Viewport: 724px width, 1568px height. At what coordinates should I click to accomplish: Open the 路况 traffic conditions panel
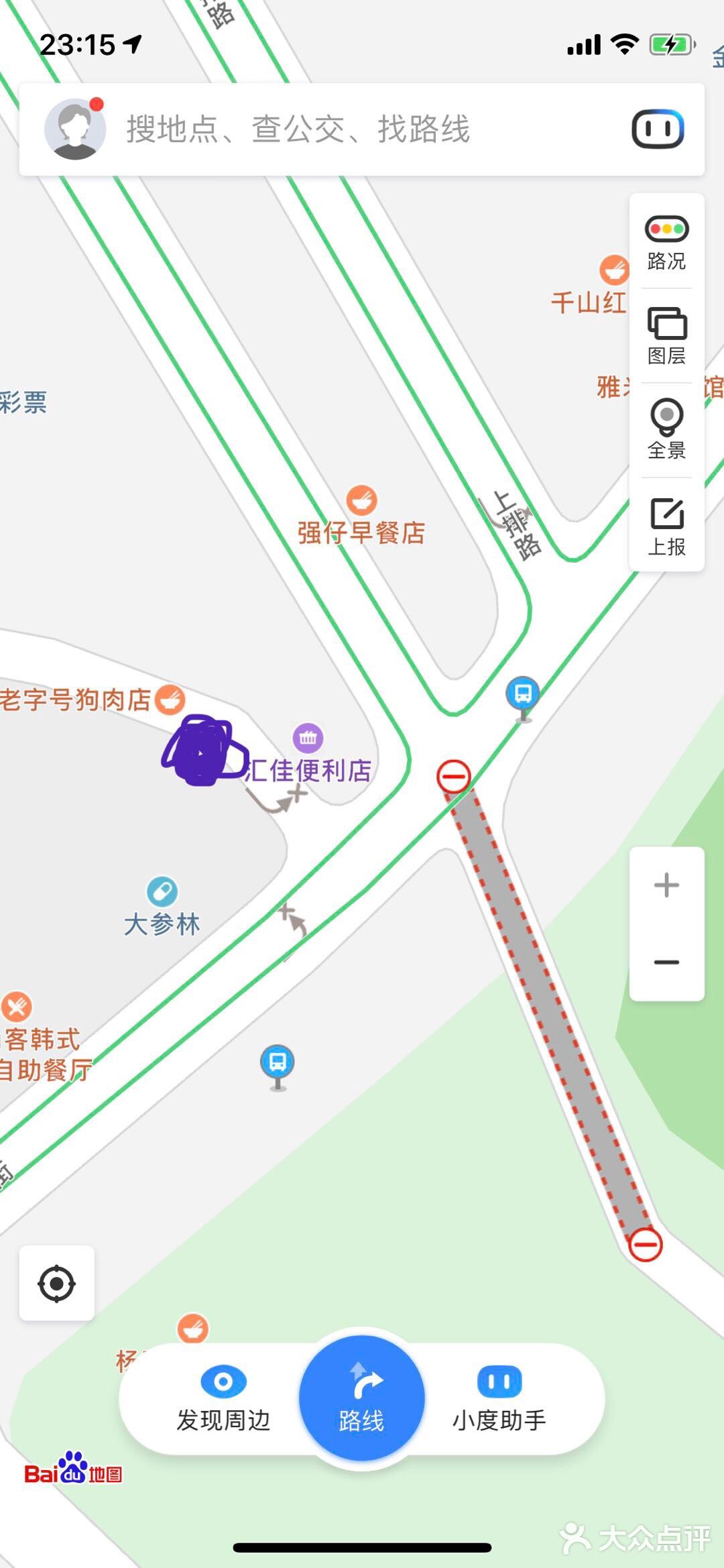coord(666,241)
